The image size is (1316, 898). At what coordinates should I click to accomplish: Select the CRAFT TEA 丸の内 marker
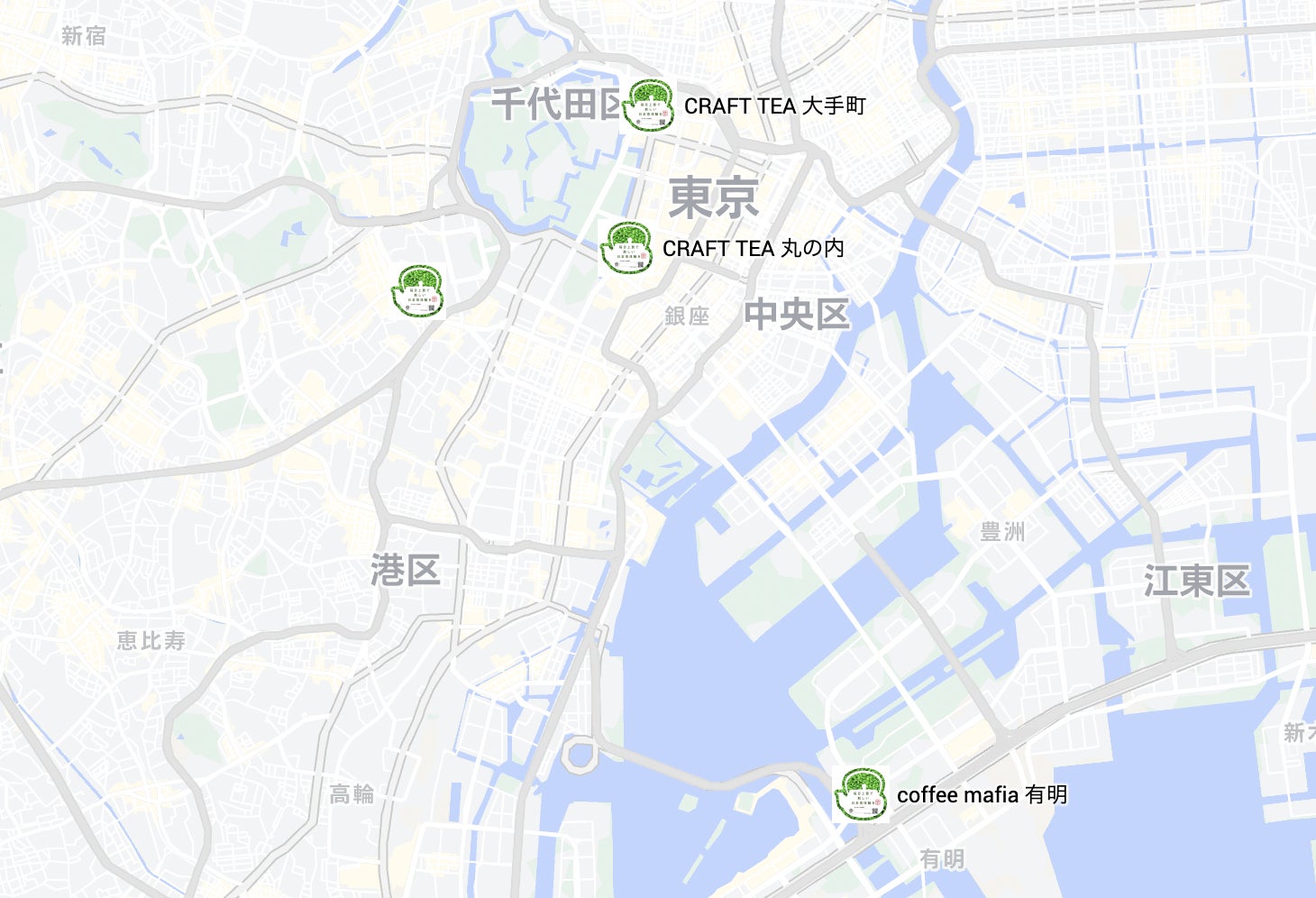(626, 248)
